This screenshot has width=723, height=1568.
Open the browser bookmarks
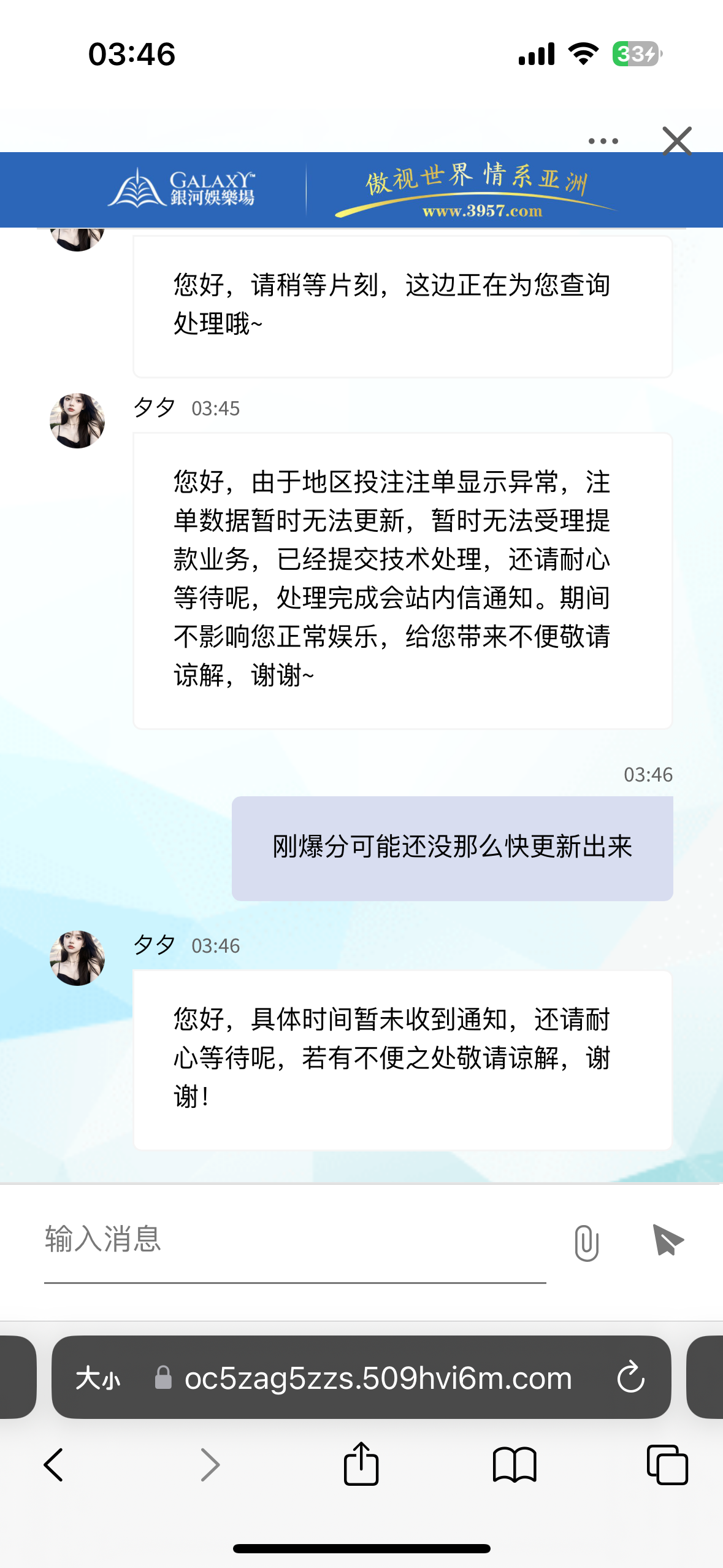(515, 1465)
